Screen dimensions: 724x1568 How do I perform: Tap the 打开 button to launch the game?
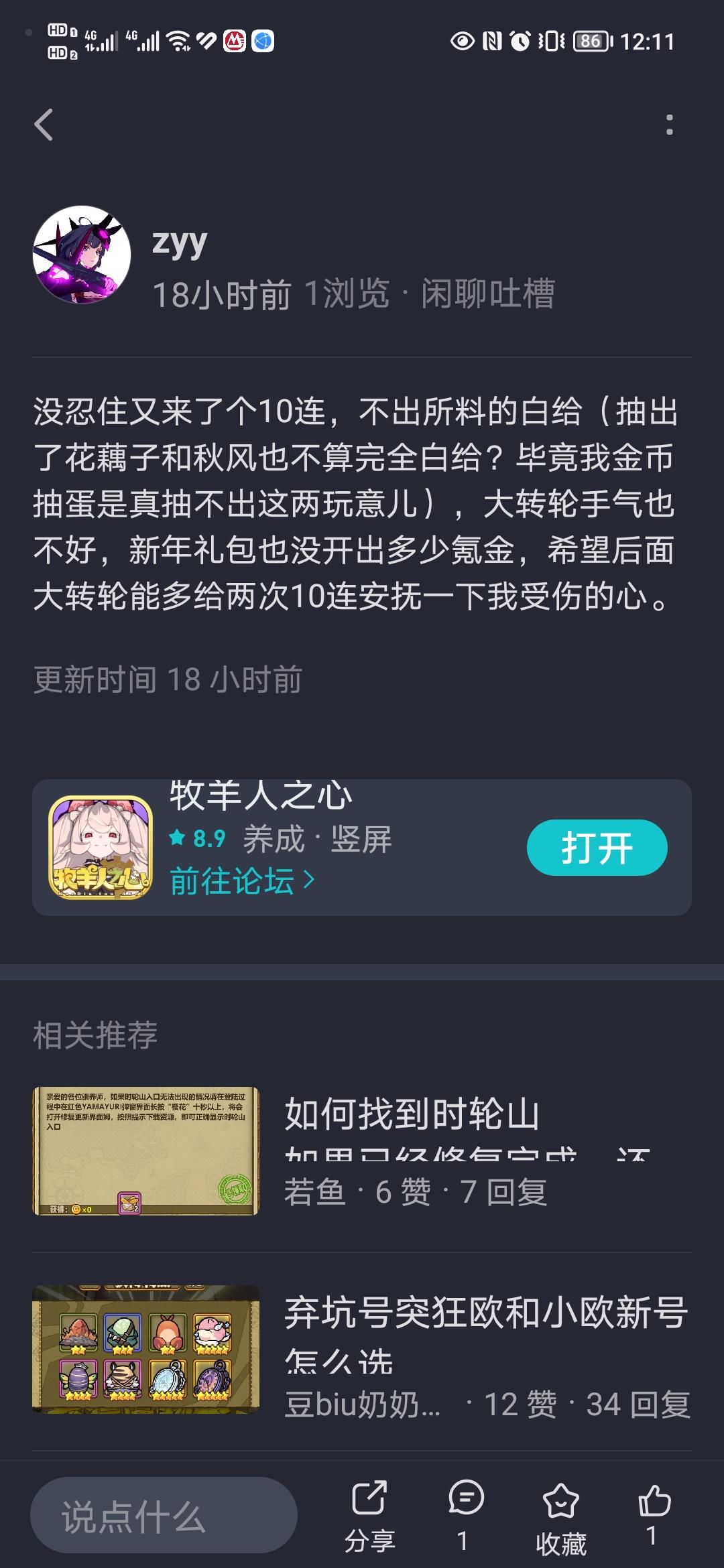click(x=598, y=848)
